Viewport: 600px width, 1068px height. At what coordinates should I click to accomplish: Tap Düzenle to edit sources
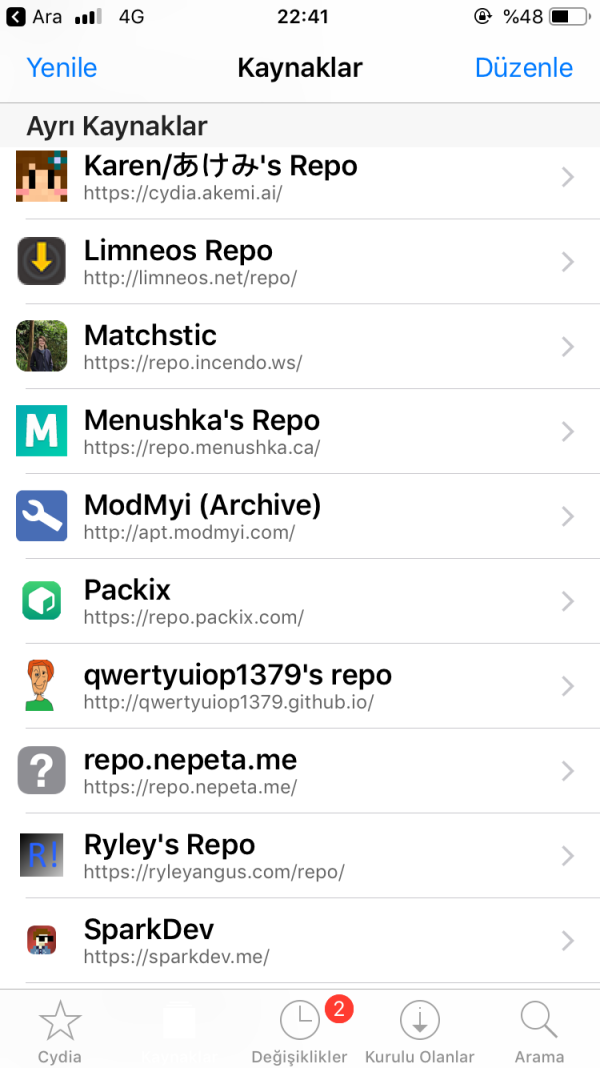click(523, 68)
